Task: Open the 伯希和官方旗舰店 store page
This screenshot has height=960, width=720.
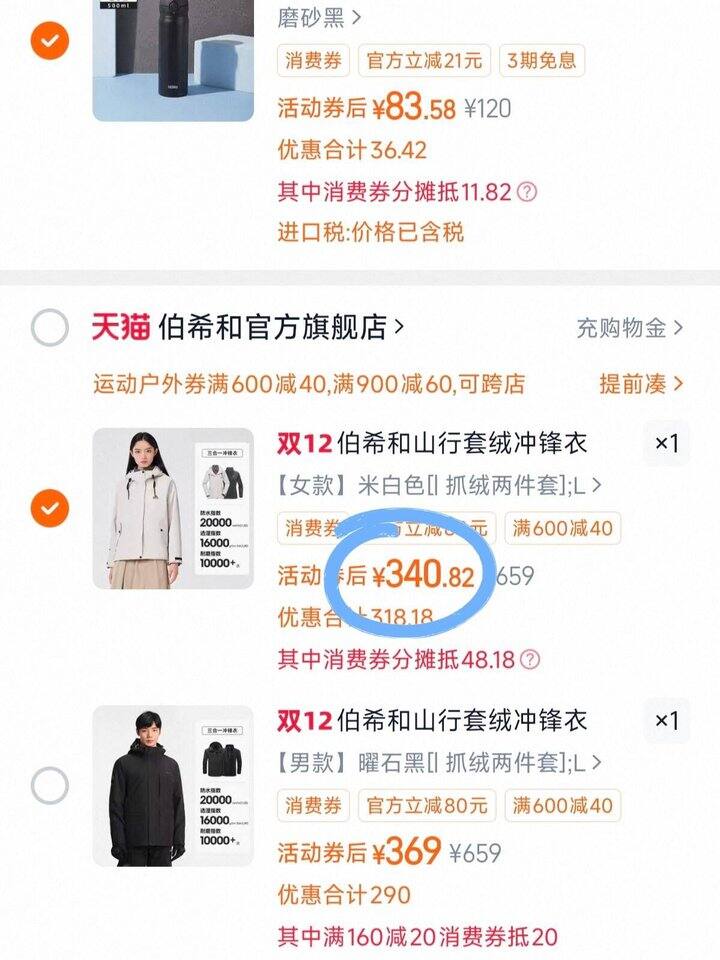Action: [280, 327]
